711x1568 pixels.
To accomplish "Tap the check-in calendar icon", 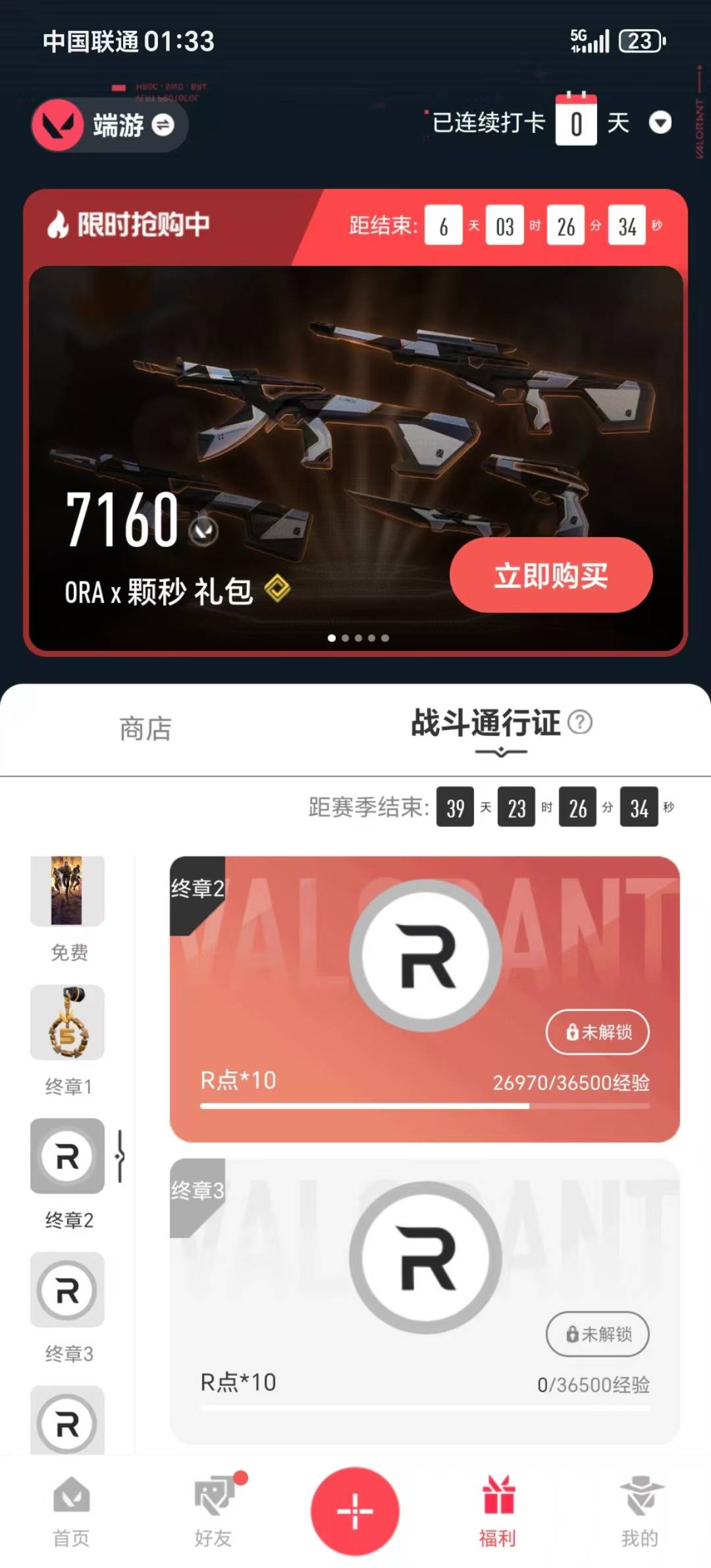I will coord(577,120).
